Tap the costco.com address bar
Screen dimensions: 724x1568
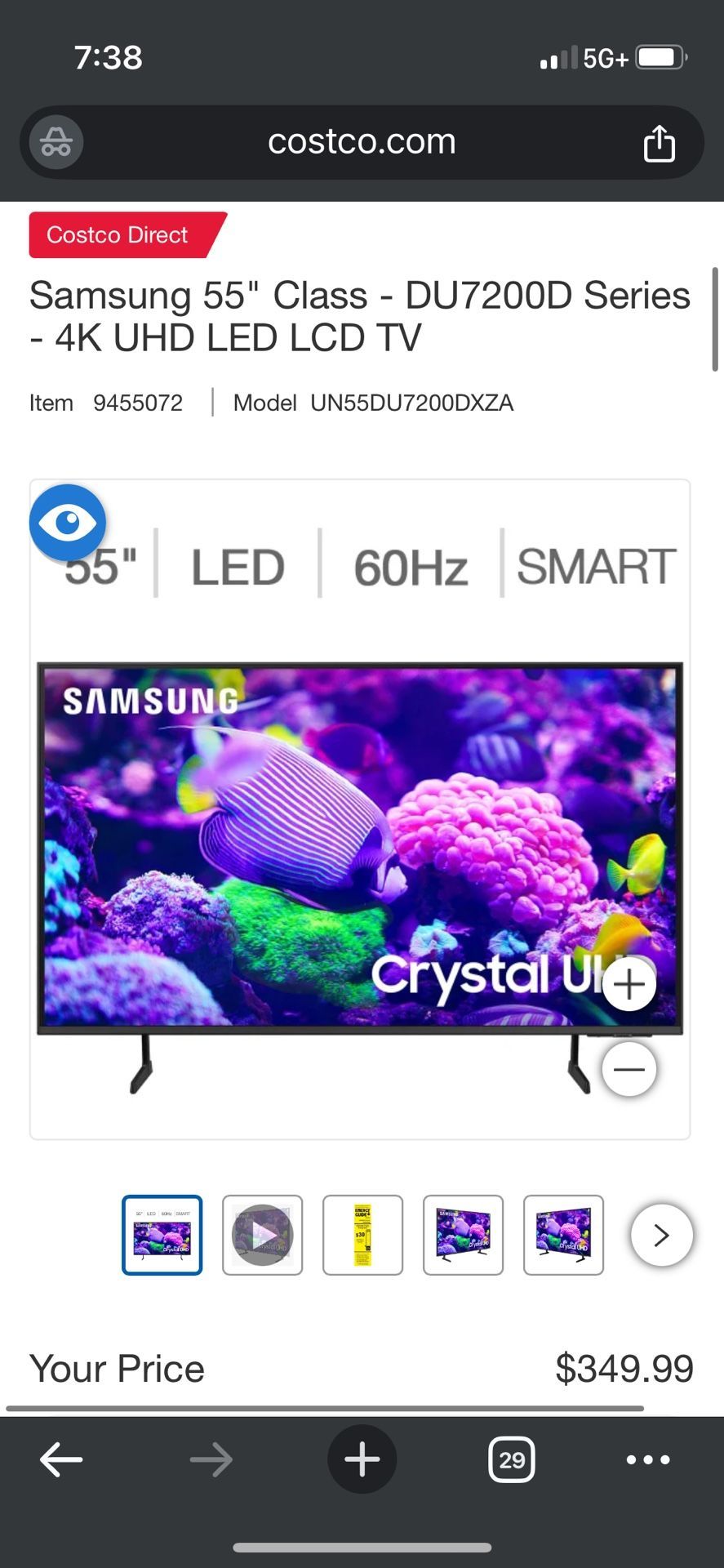coord(361,142)
